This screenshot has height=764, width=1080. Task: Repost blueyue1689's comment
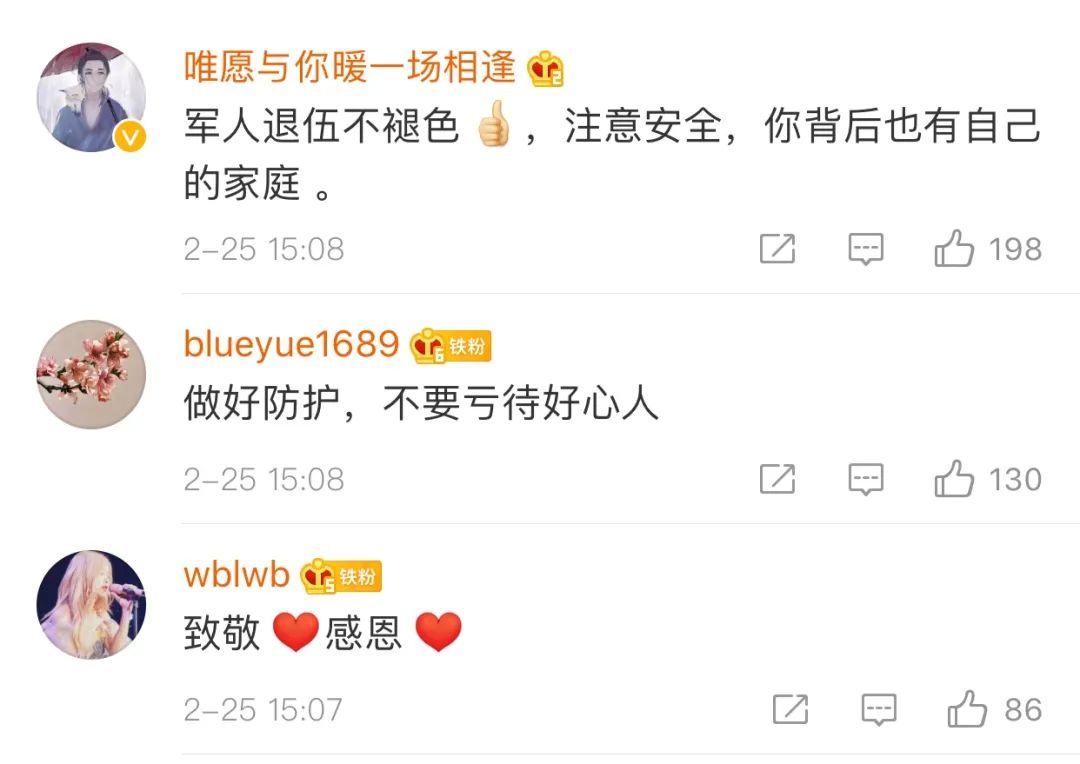pos(777,479)
